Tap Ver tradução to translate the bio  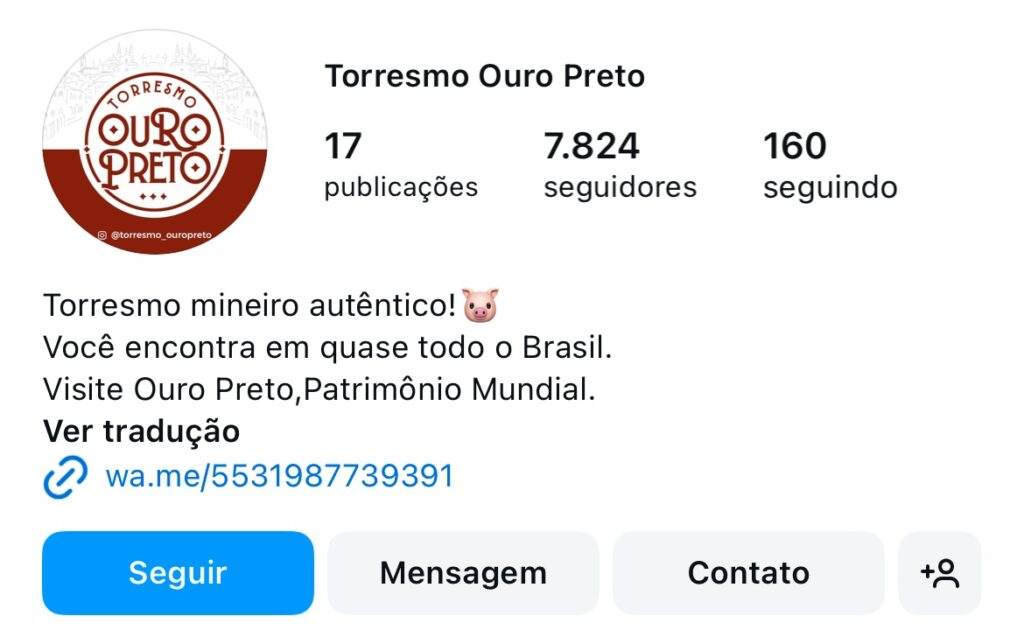pyautogui.click(x=141, y=432)
